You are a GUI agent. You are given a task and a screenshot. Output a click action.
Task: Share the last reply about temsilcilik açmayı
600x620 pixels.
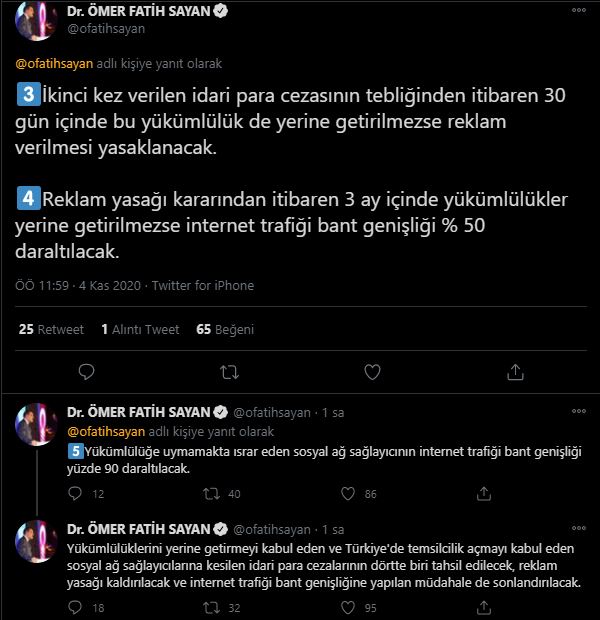point(484,607)
